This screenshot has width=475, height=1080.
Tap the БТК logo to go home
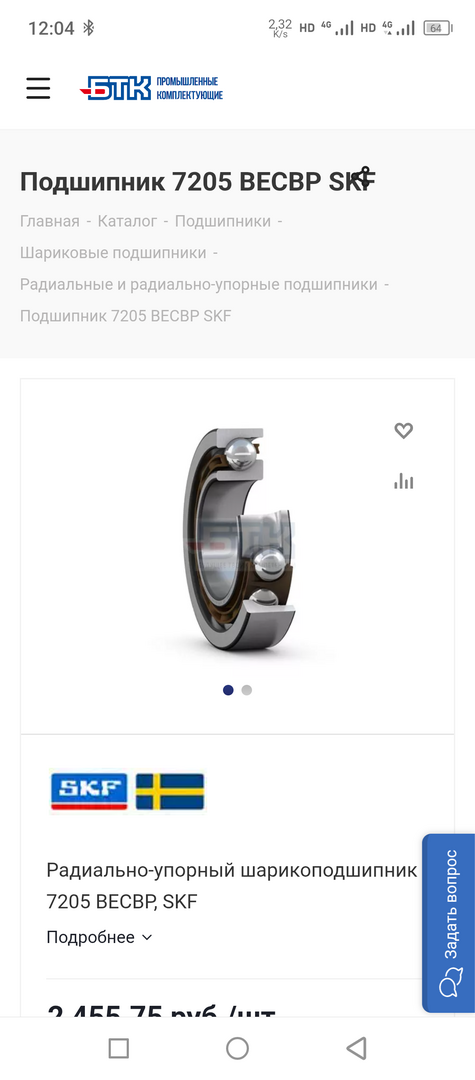[x=151, y=89]
